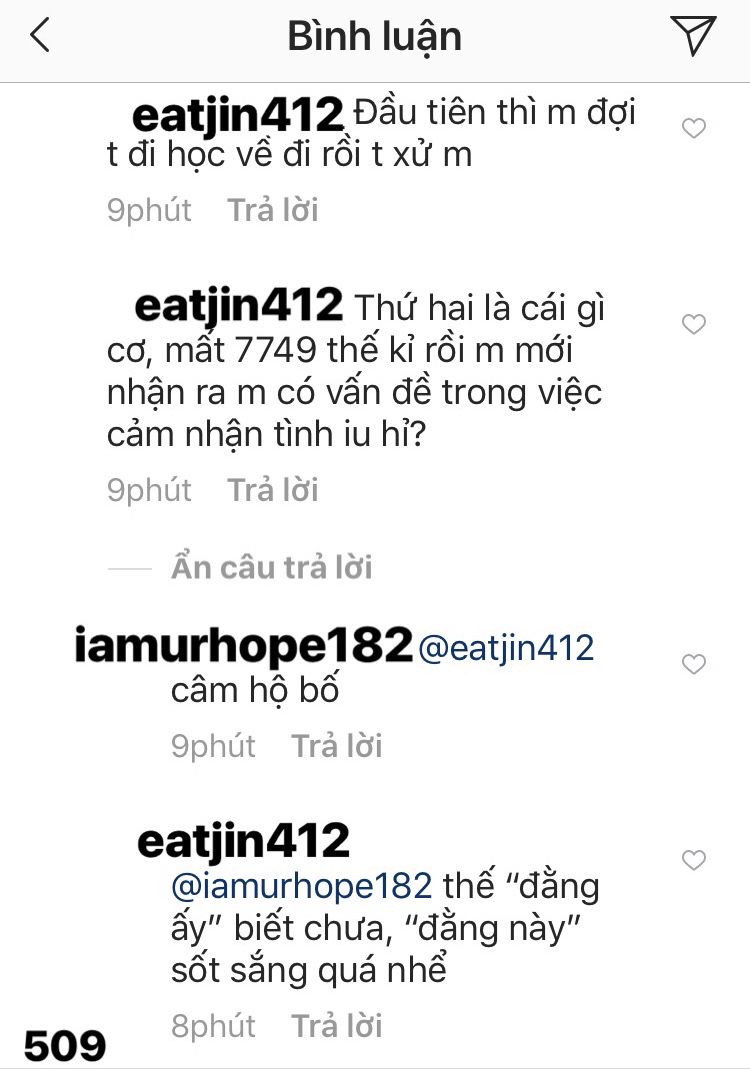The width and height of the screenshot is (750, 1071).
Task: Like the comment starting "Đầu tiên thì m đợi"
Action: click(x=693, y=128)
